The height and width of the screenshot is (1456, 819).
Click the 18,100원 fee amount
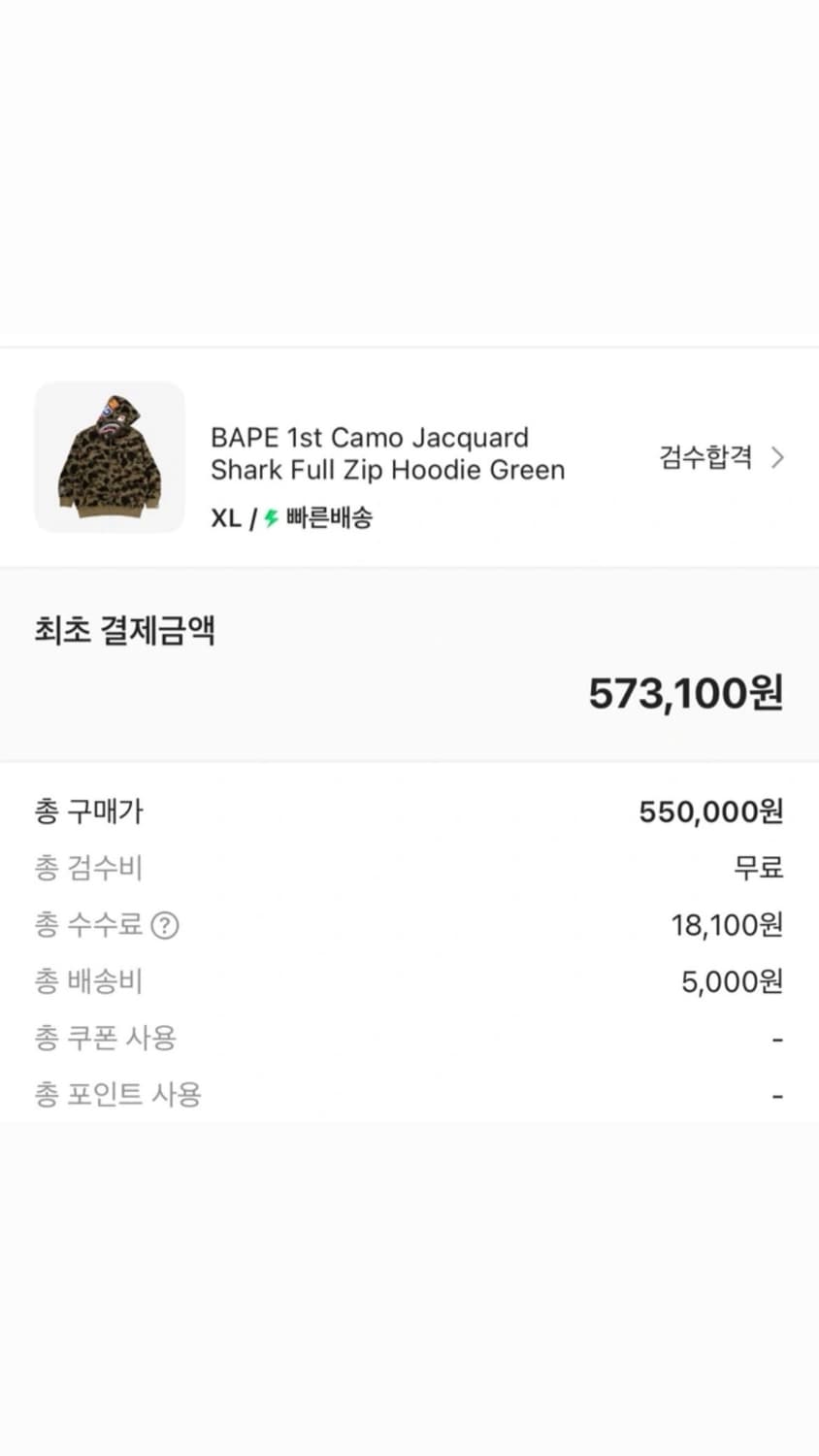[x=727, y=925]
